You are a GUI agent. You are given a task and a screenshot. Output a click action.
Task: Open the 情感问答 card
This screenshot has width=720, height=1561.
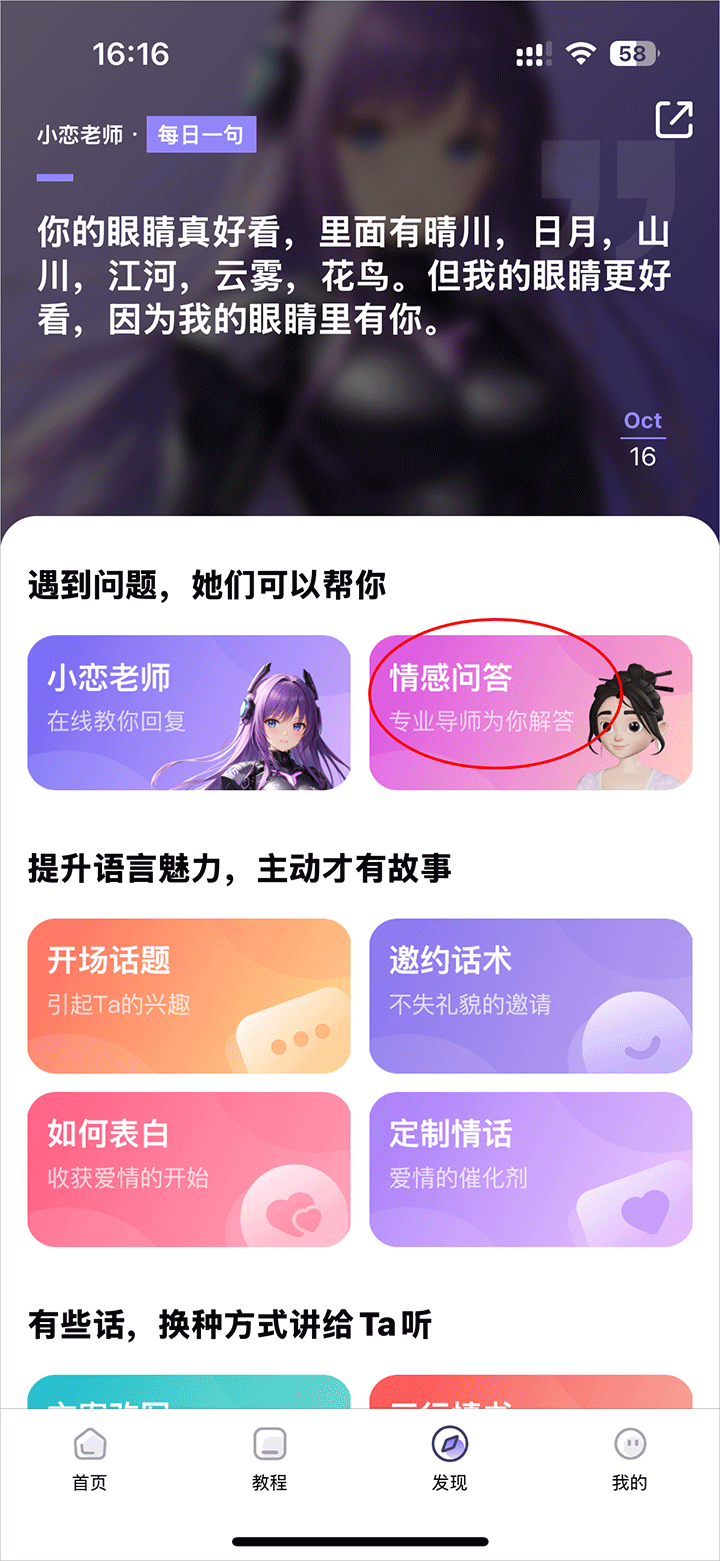[x=530, y=712]
